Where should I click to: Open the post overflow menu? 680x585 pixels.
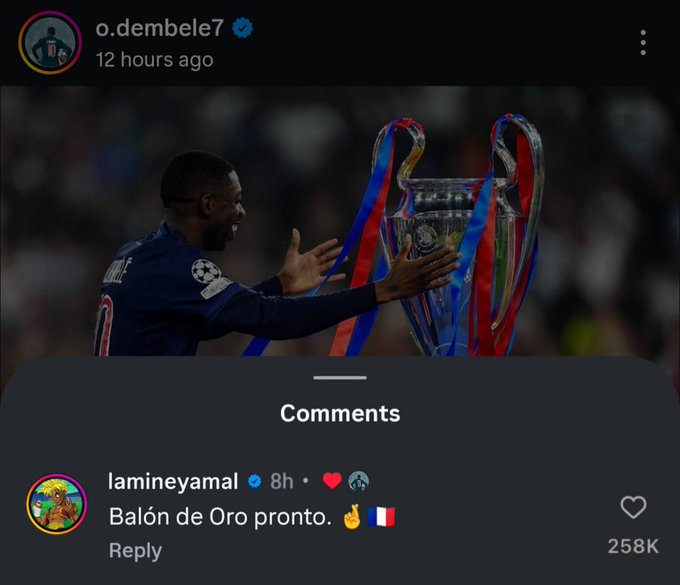[x=643, y=42]
